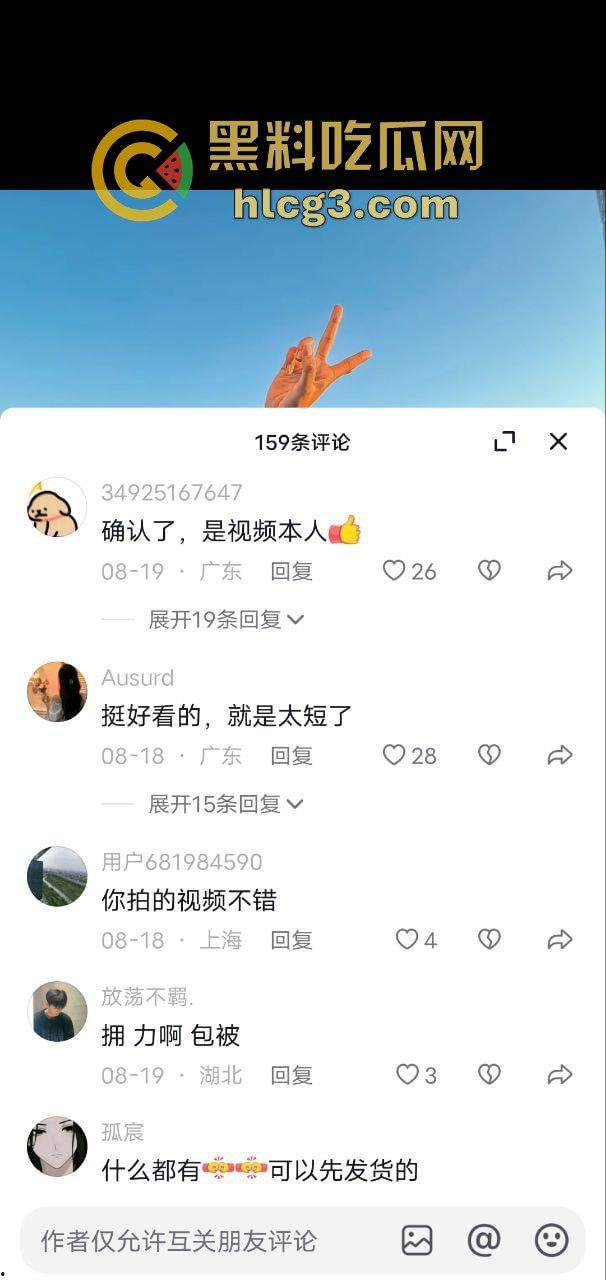
Task: Mention someone with the @ icon
Action: (x=484, y=1241)
